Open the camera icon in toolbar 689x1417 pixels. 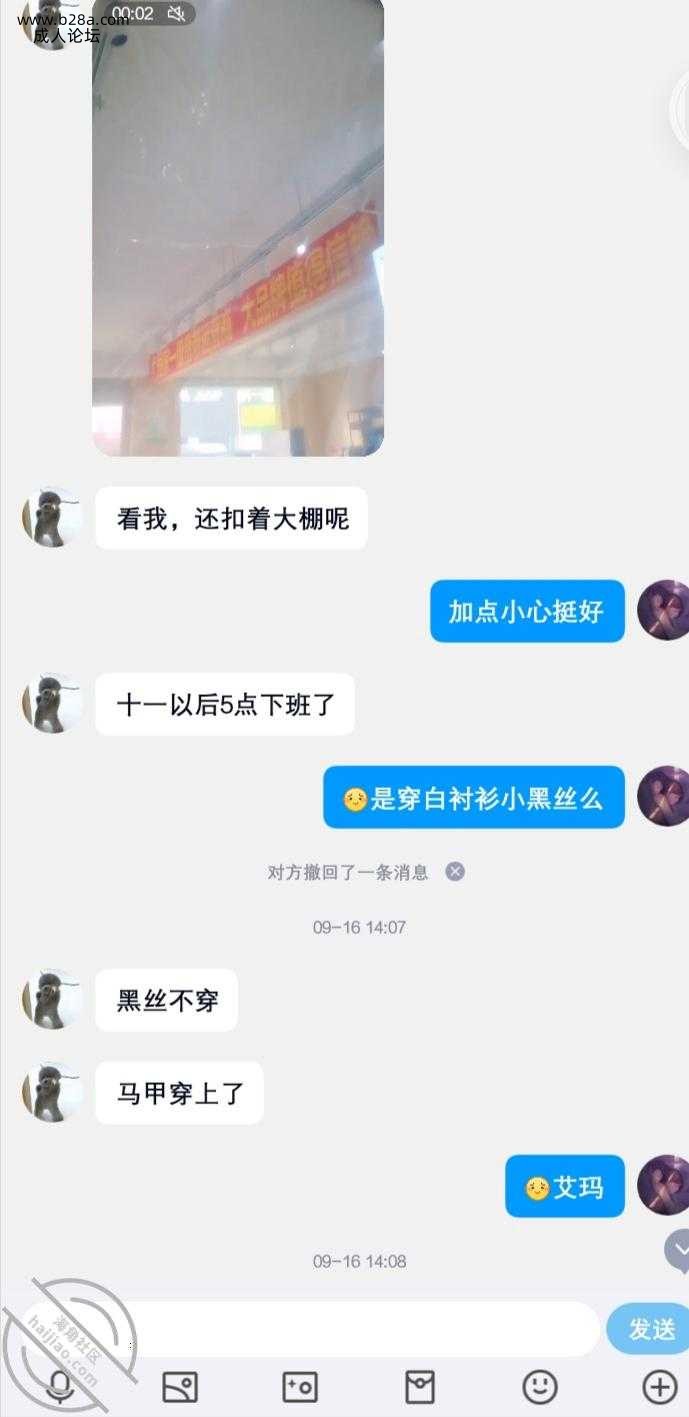(300, 1387)
